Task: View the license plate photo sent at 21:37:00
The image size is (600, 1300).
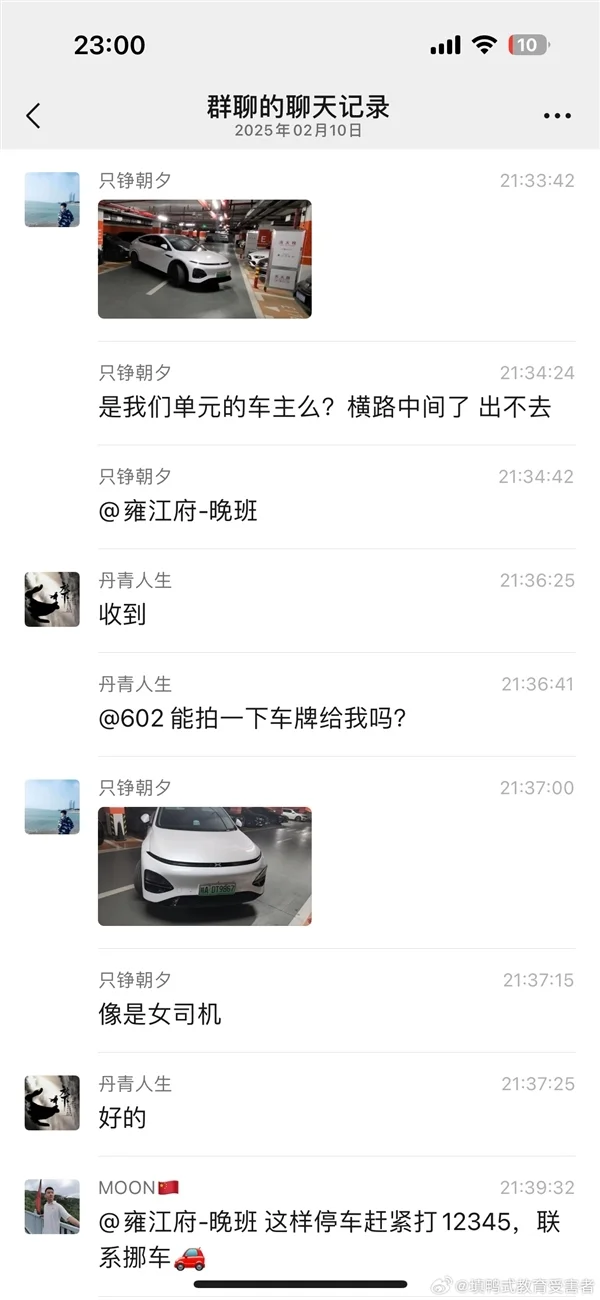Action: pyautogui.click(x=204, y=866)
